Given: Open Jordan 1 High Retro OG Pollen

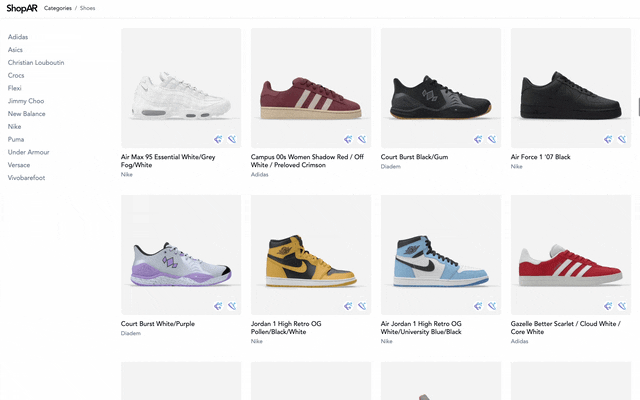Looking at the screenshot, I should click(x=310, y=255).
